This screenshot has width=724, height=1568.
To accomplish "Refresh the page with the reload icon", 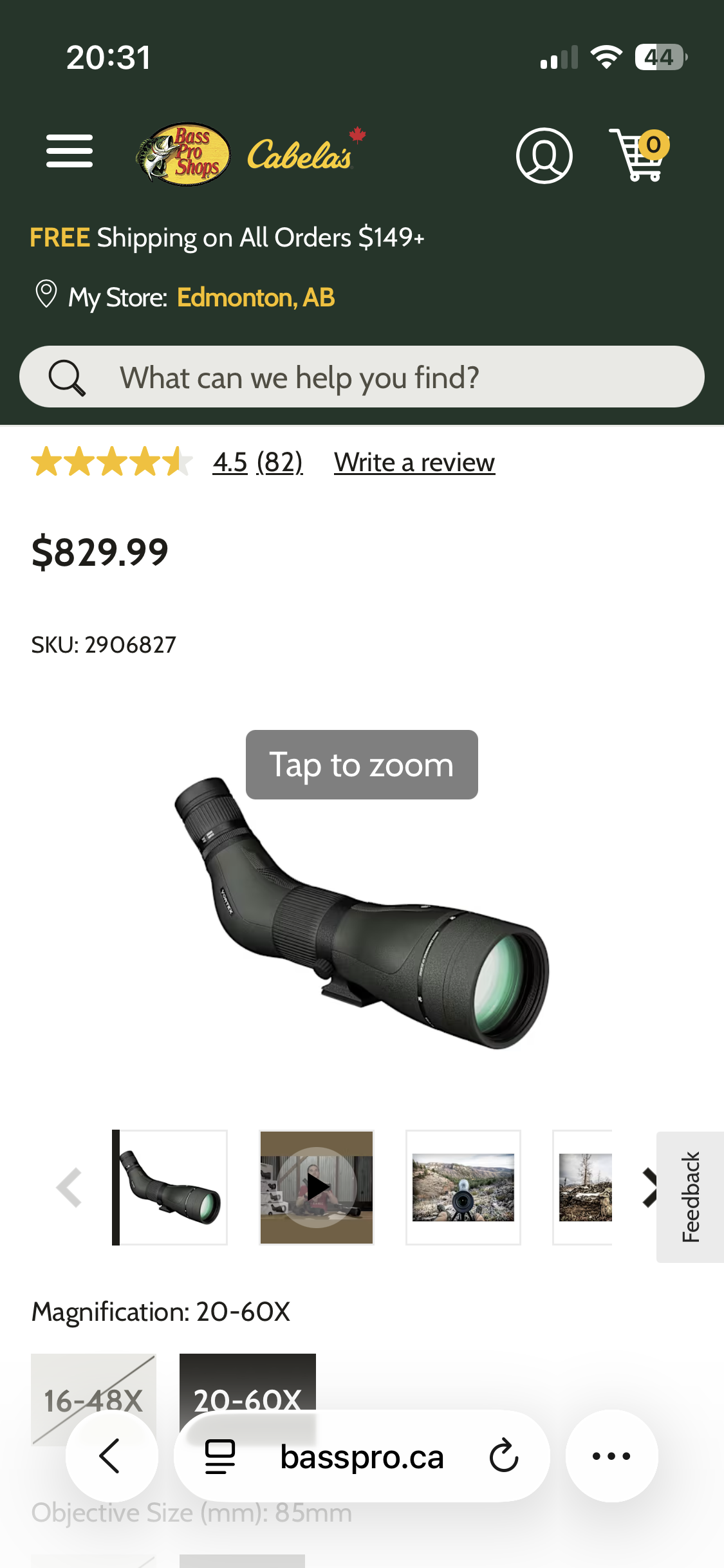I will pyautogui.click(x=504, y=1456).
